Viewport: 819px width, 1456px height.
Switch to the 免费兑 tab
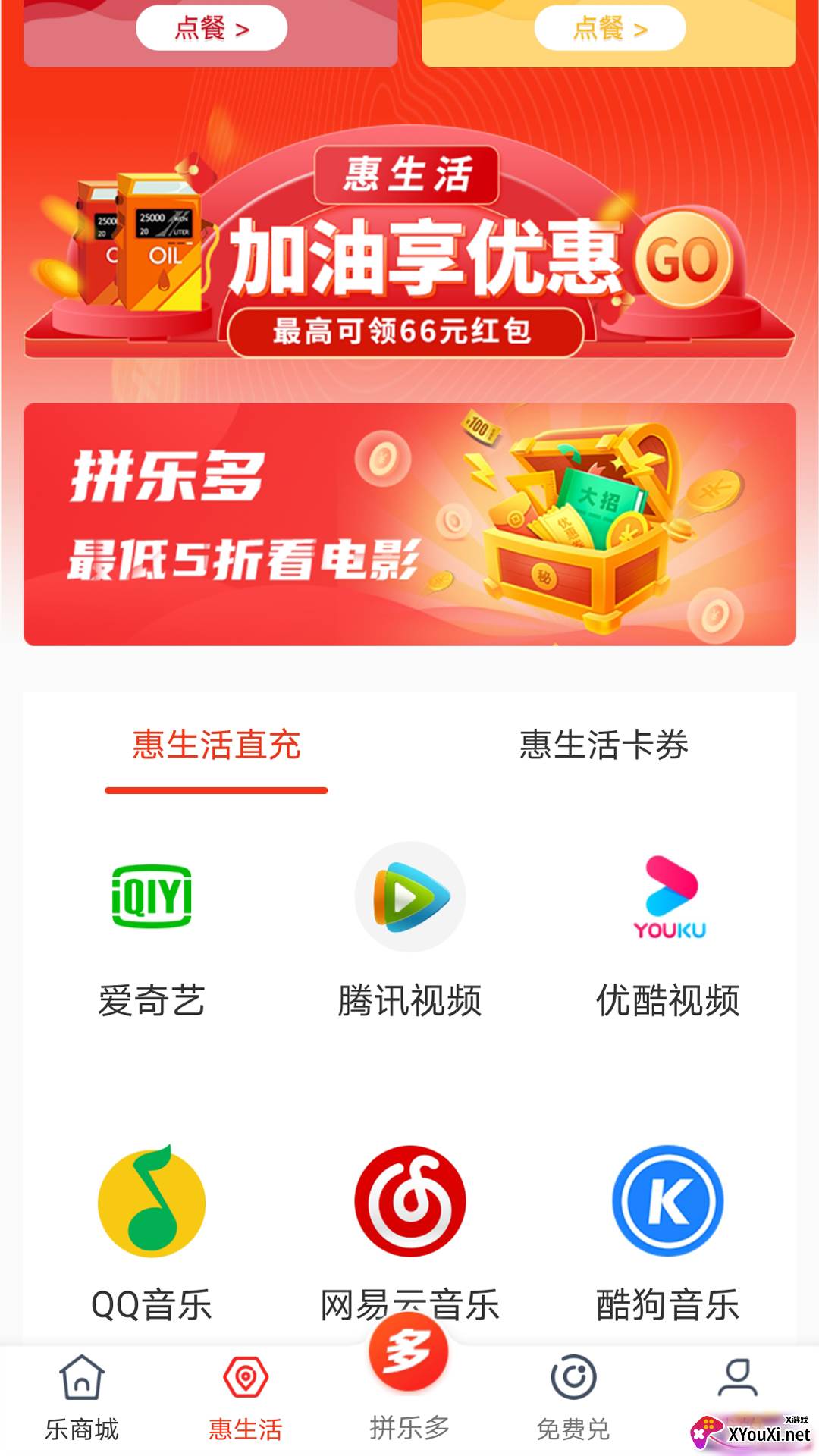point(573,1399)
